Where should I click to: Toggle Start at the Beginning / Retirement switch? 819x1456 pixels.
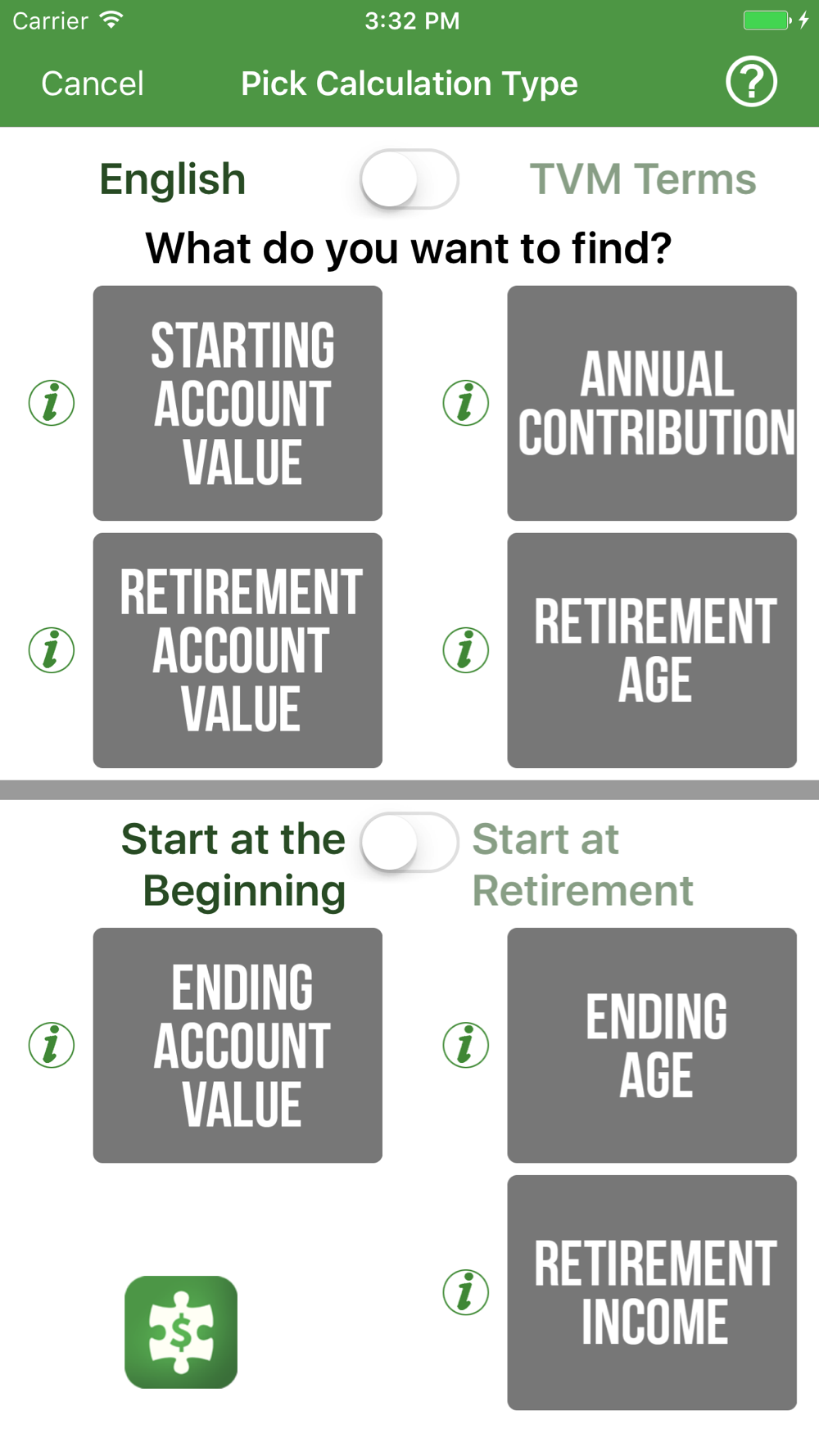click(x=409, y=842)
